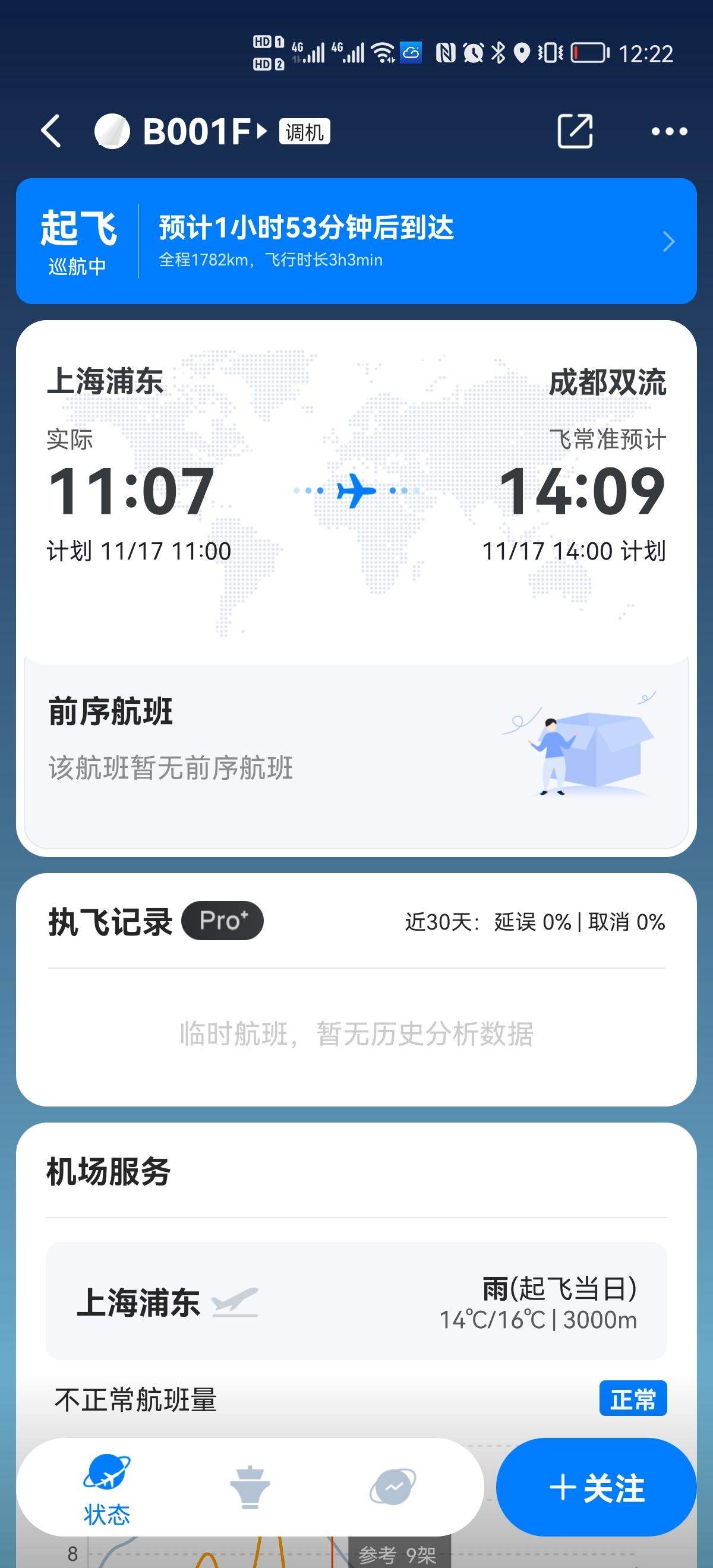Open the three-dot overflow menu
713x1568 pixels.
(x=668, y=131)
